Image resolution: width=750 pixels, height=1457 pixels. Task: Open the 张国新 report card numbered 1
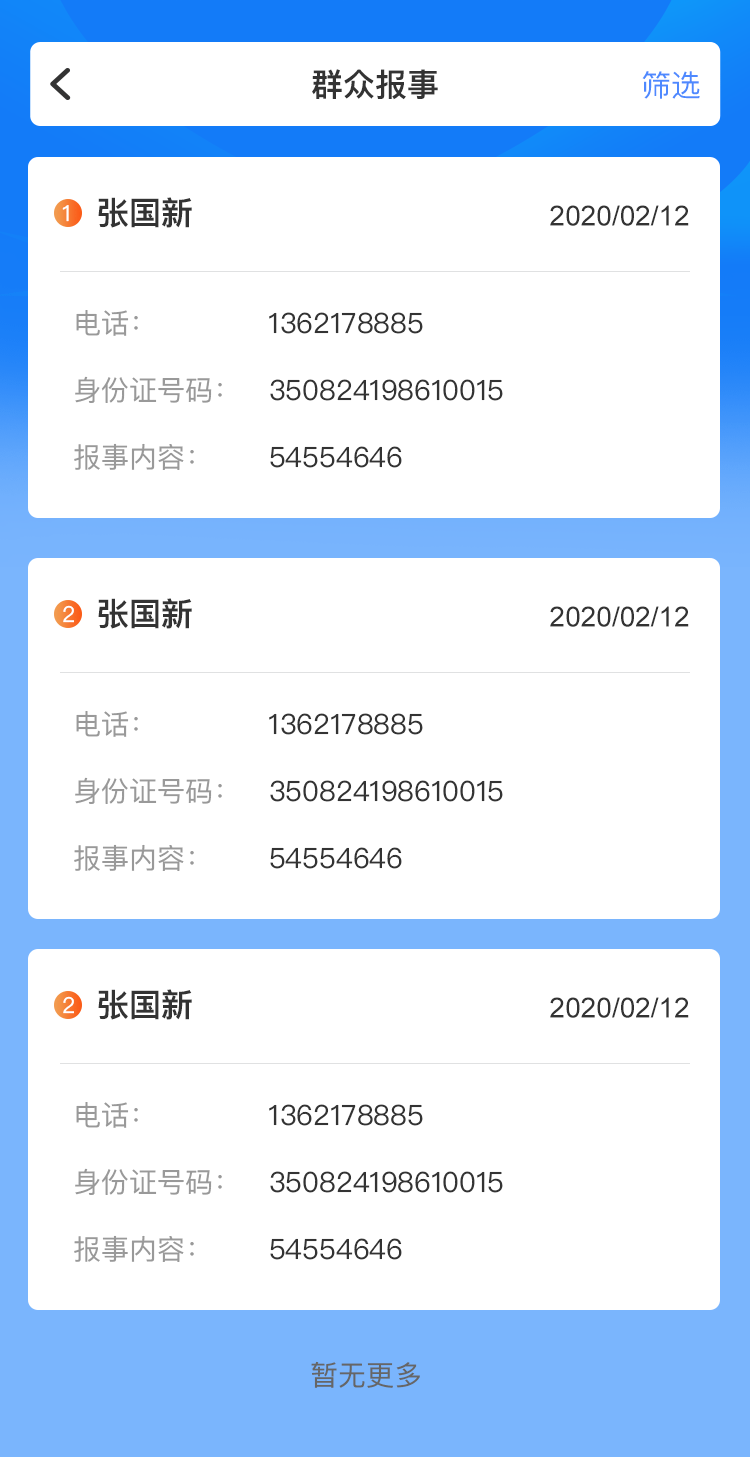pyautogui.click(x=374, y=337)
